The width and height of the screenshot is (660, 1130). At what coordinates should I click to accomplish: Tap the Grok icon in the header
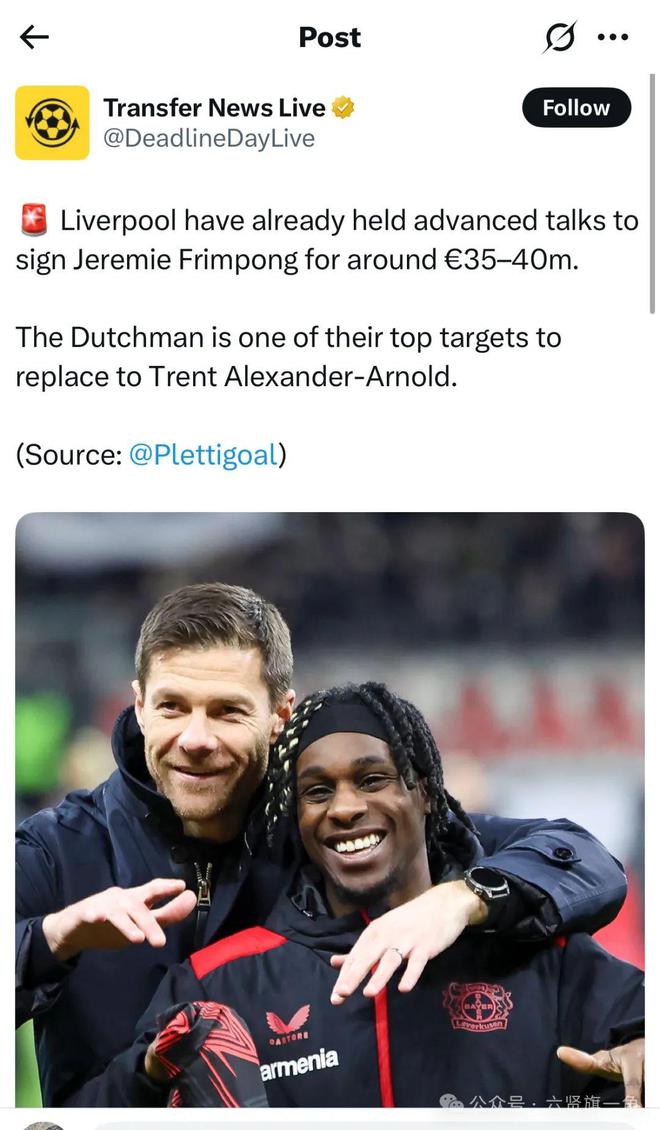pyautogui.click(x=560, y=38)
